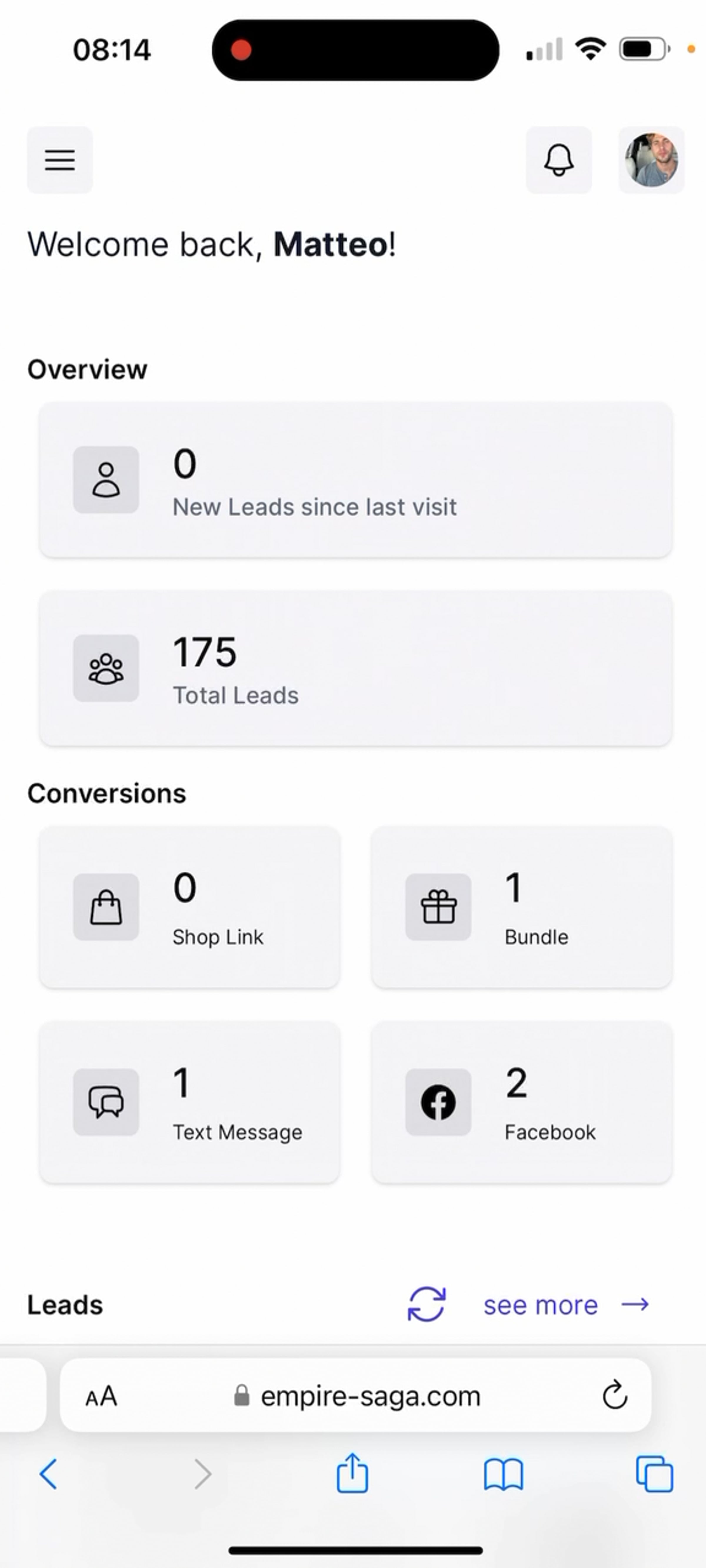
Task: Open the notifications bell
Action: (x=559, y=160)
